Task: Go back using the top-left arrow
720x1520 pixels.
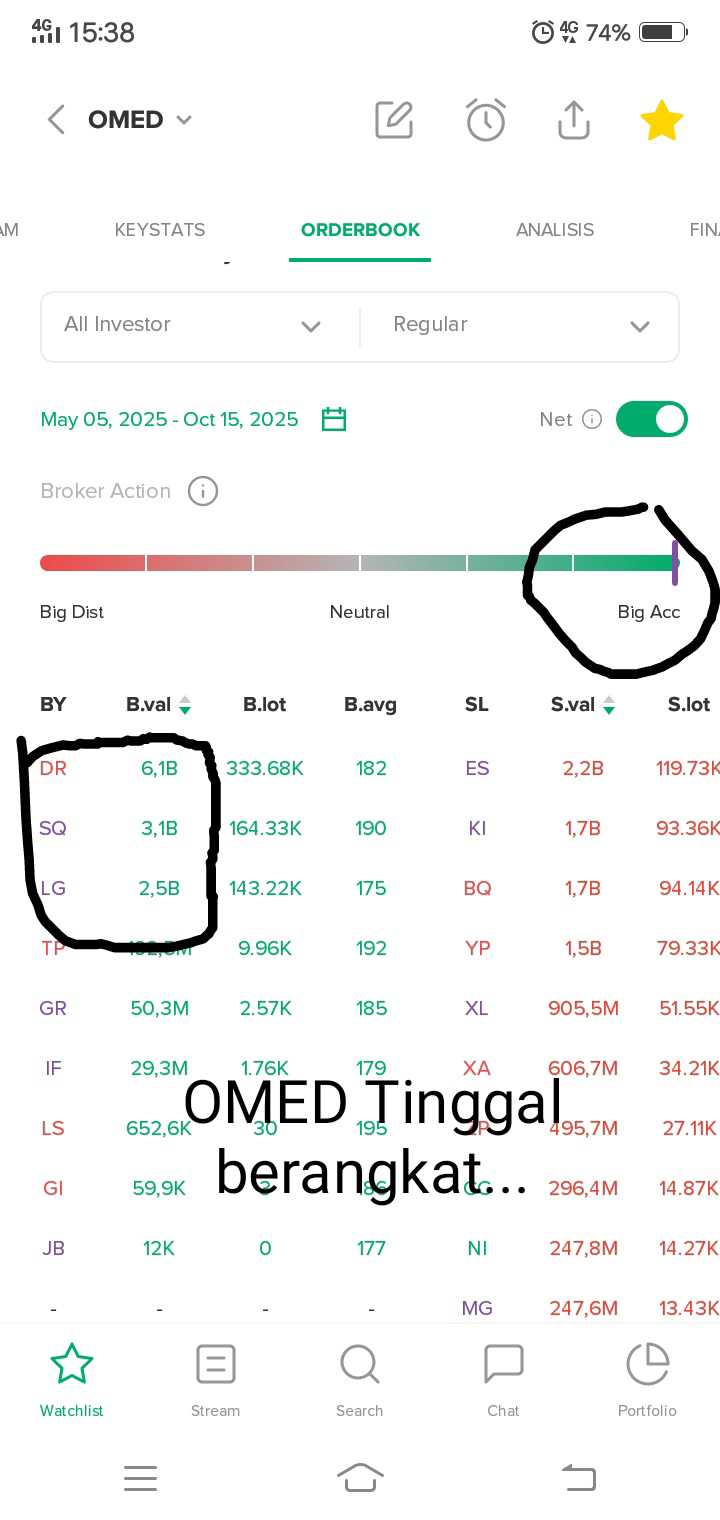Action: point(56,120)
